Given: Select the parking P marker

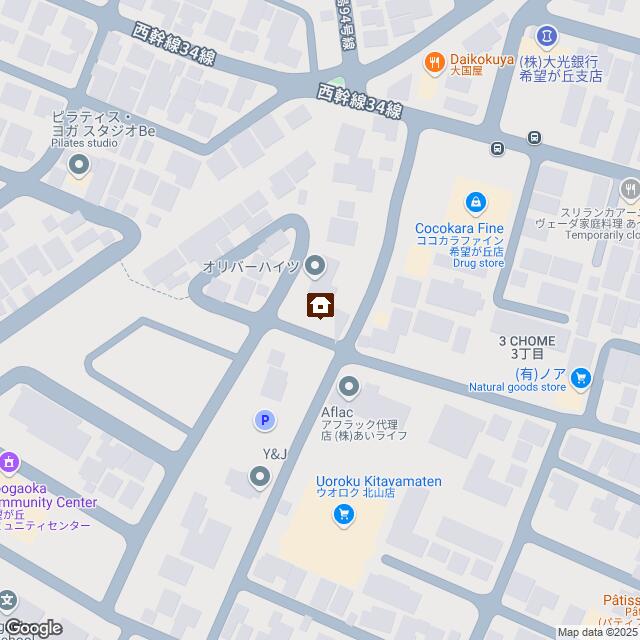Looking at the screenshot, I should [264, 422].
